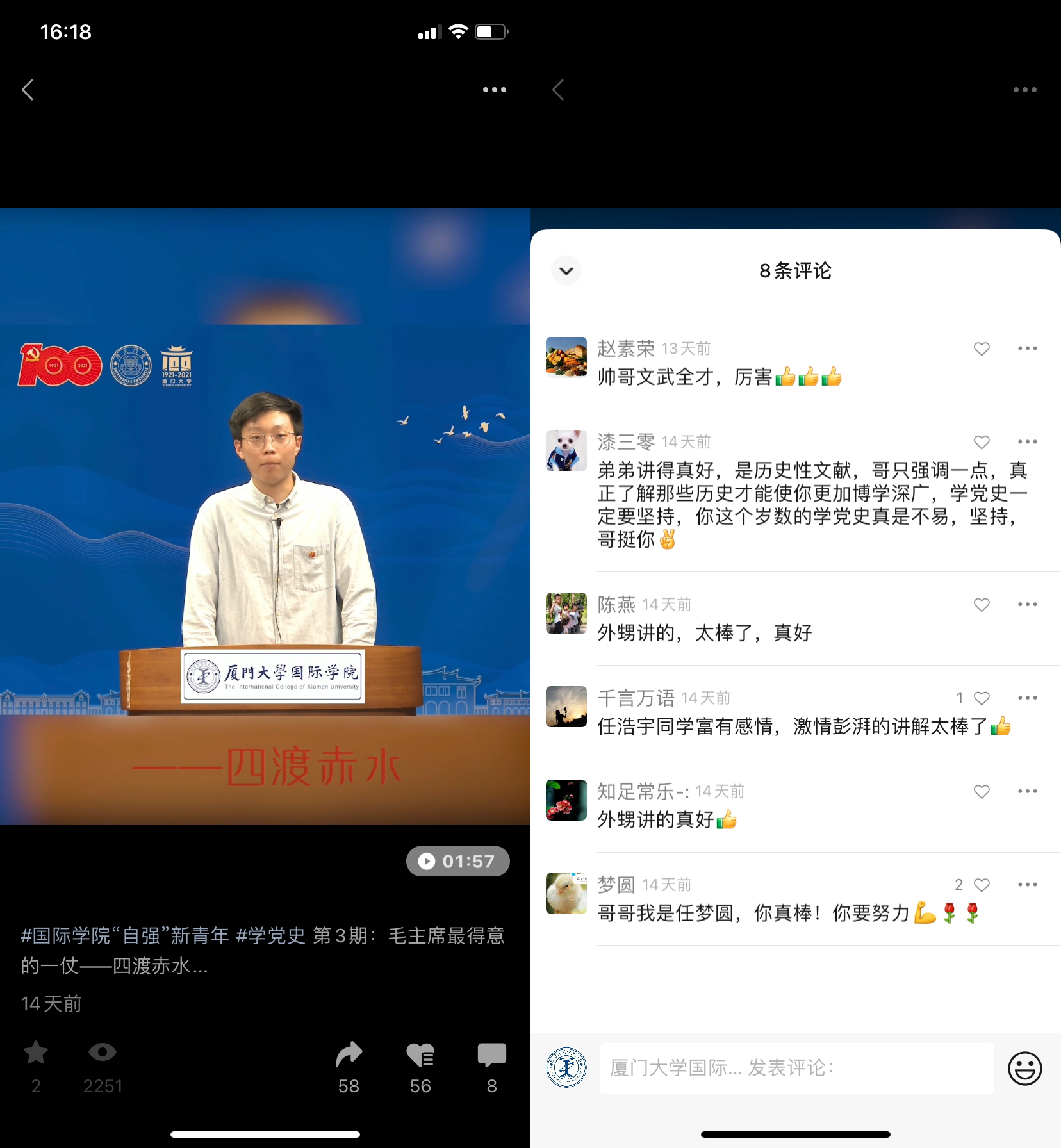
Task: Like 漆三零's comment
Action: pos(982,442)
